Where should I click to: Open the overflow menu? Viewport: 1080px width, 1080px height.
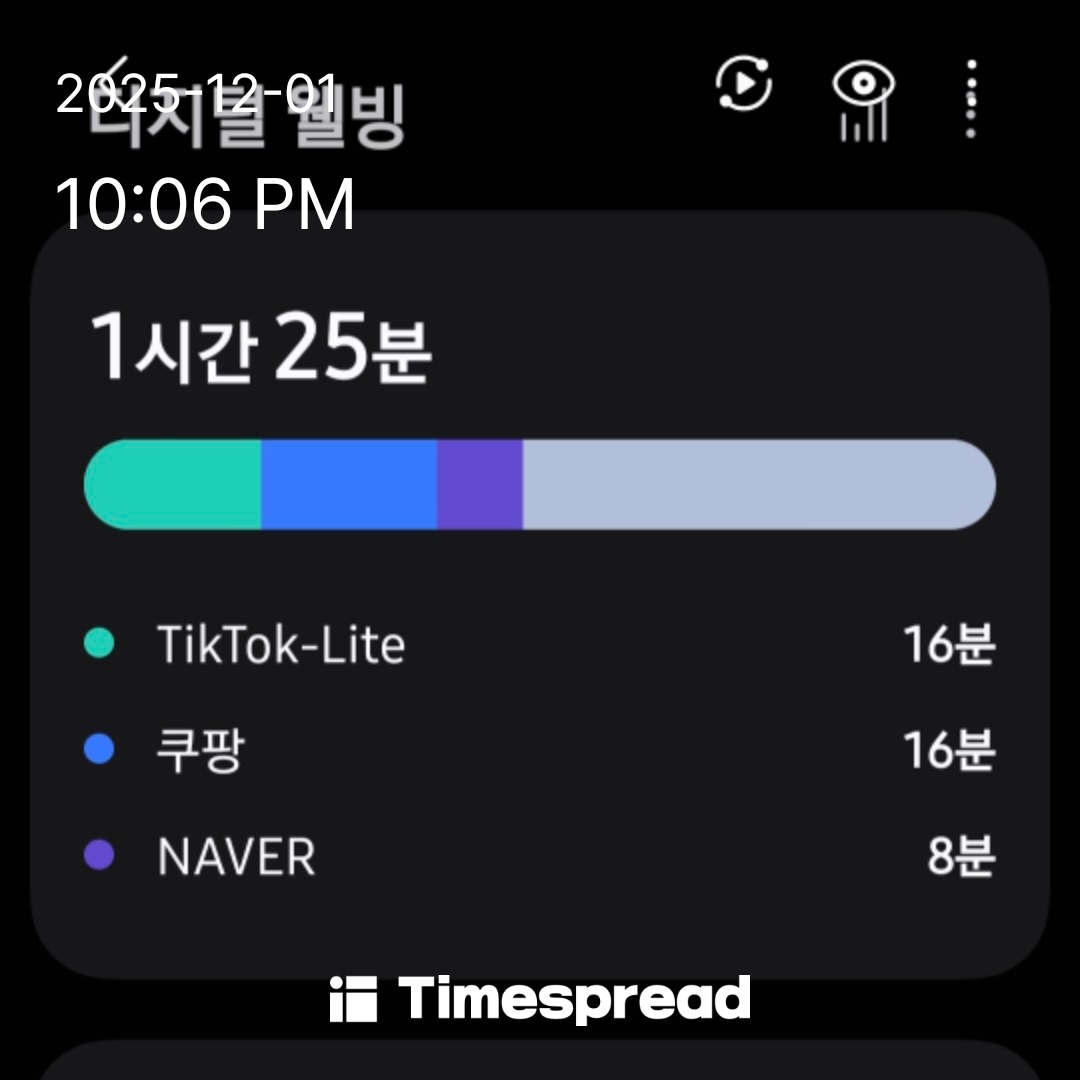[x=971, y=98]
